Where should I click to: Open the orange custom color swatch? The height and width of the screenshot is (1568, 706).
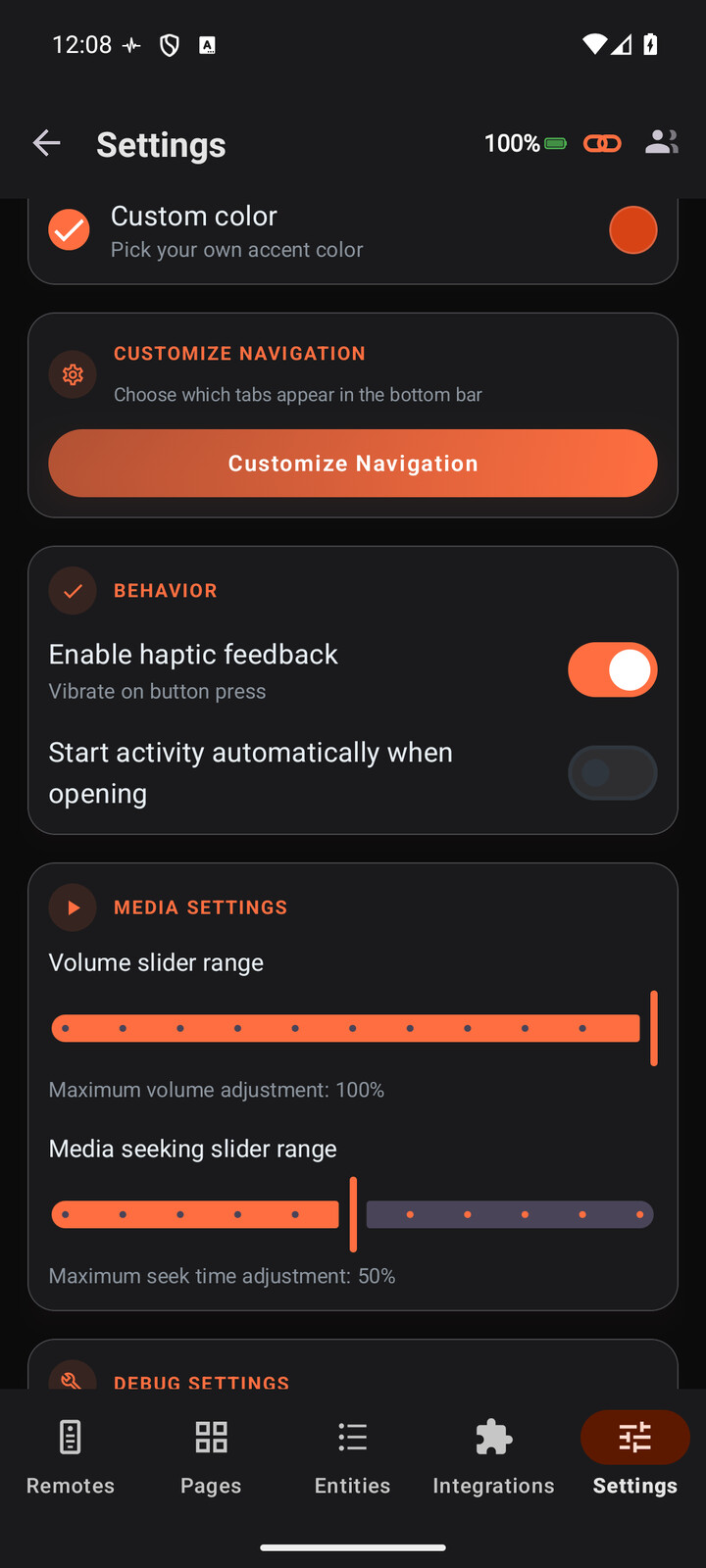click(x=633, y=230)
